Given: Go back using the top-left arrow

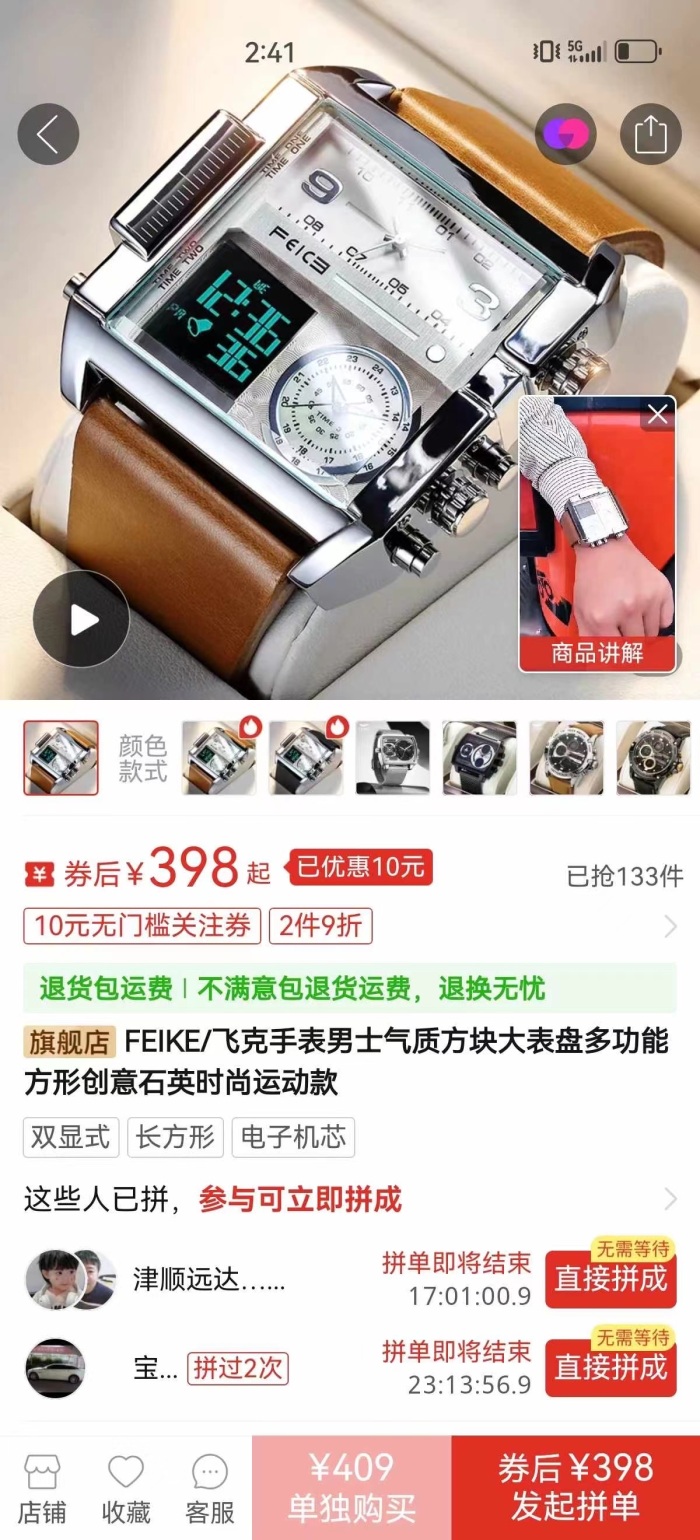Looking at the screenshot, I should 48,134.
